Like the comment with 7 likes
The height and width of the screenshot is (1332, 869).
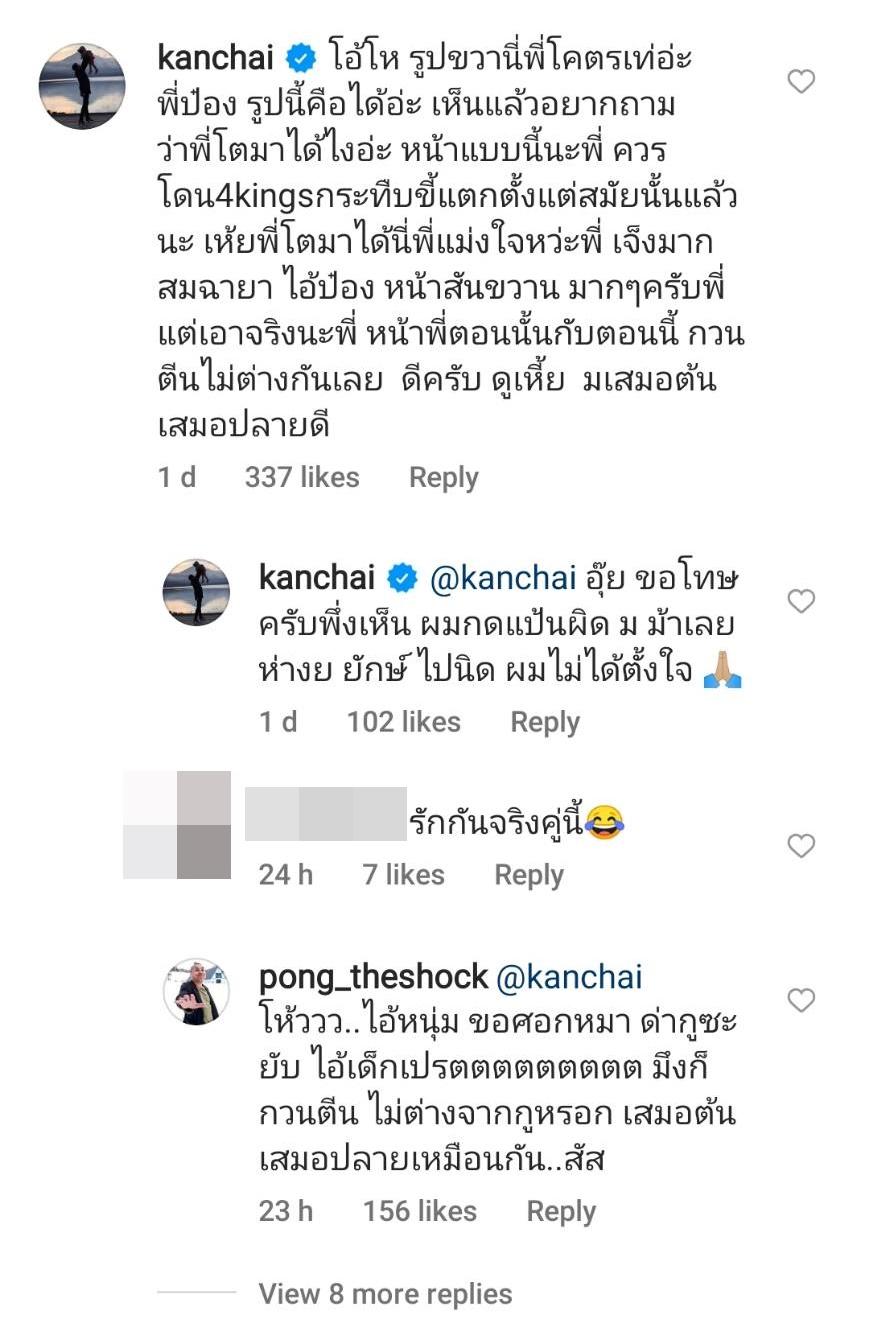(801, 847)
